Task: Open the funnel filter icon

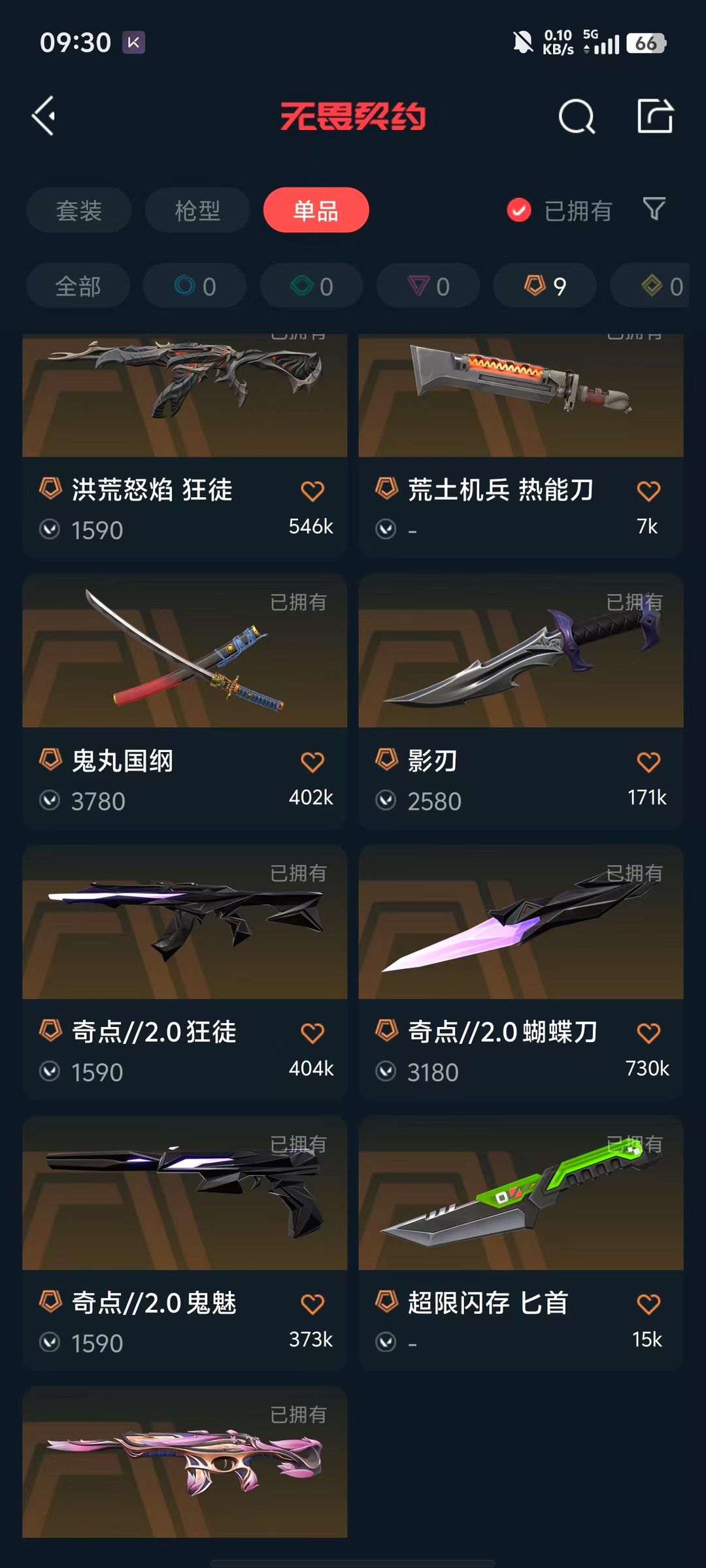Action: click(654, 209)
